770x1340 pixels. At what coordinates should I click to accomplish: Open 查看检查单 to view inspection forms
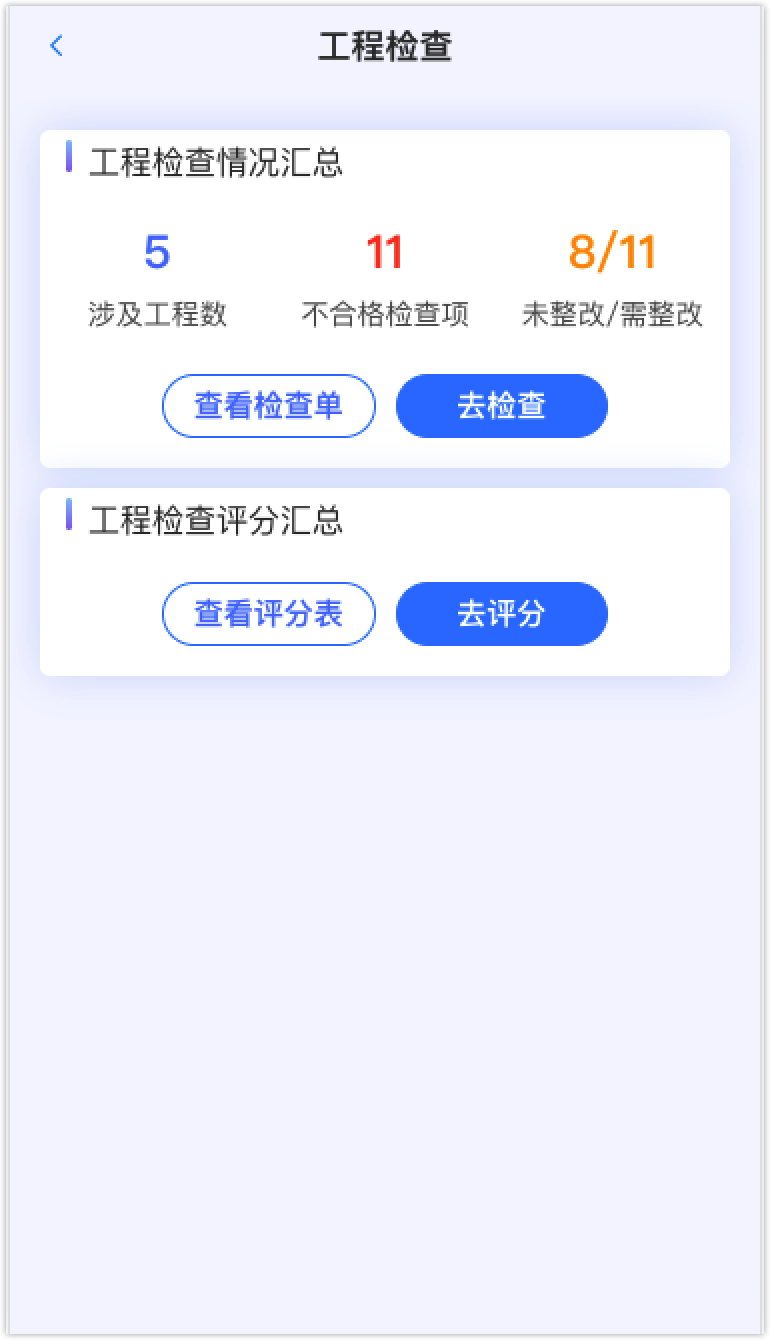click(x=269, y=406)
